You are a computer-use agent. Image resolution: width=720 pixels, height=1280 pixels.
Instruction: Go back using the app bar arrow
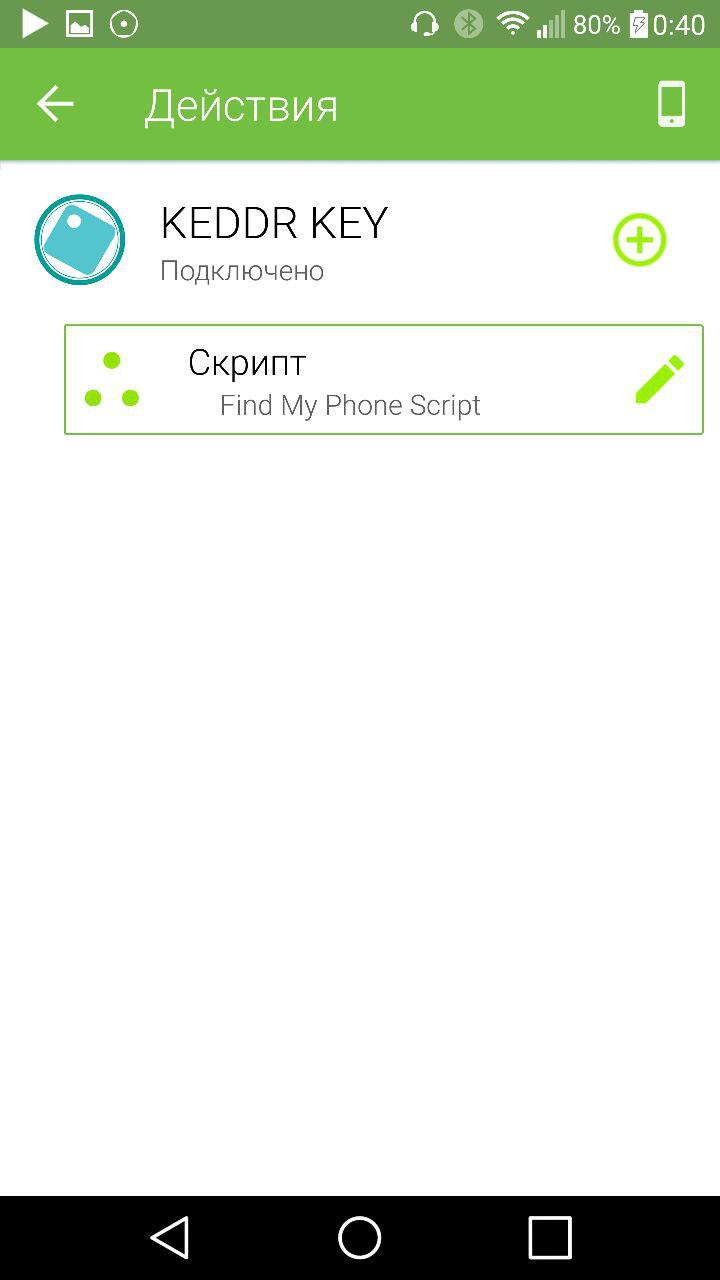pyautogui.click(x=55, y=104)
